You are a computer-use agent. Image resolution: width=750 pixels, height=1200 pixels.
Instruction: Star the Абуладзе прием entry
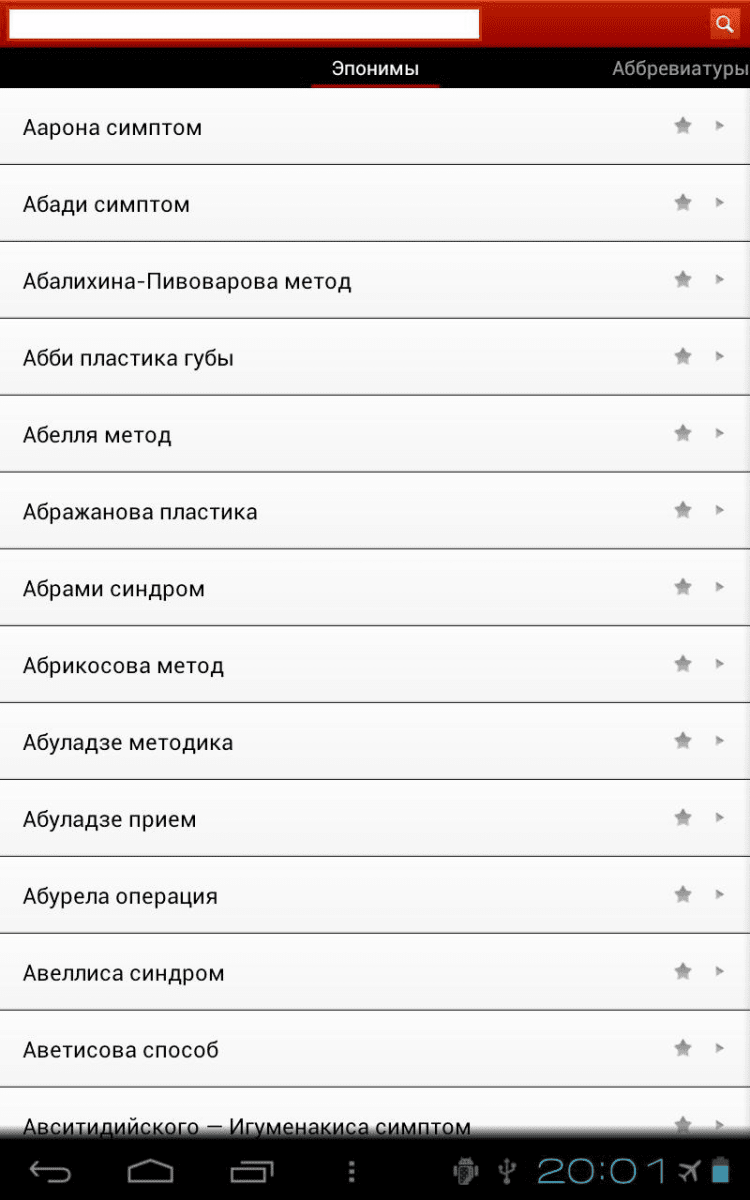(683, 818)
